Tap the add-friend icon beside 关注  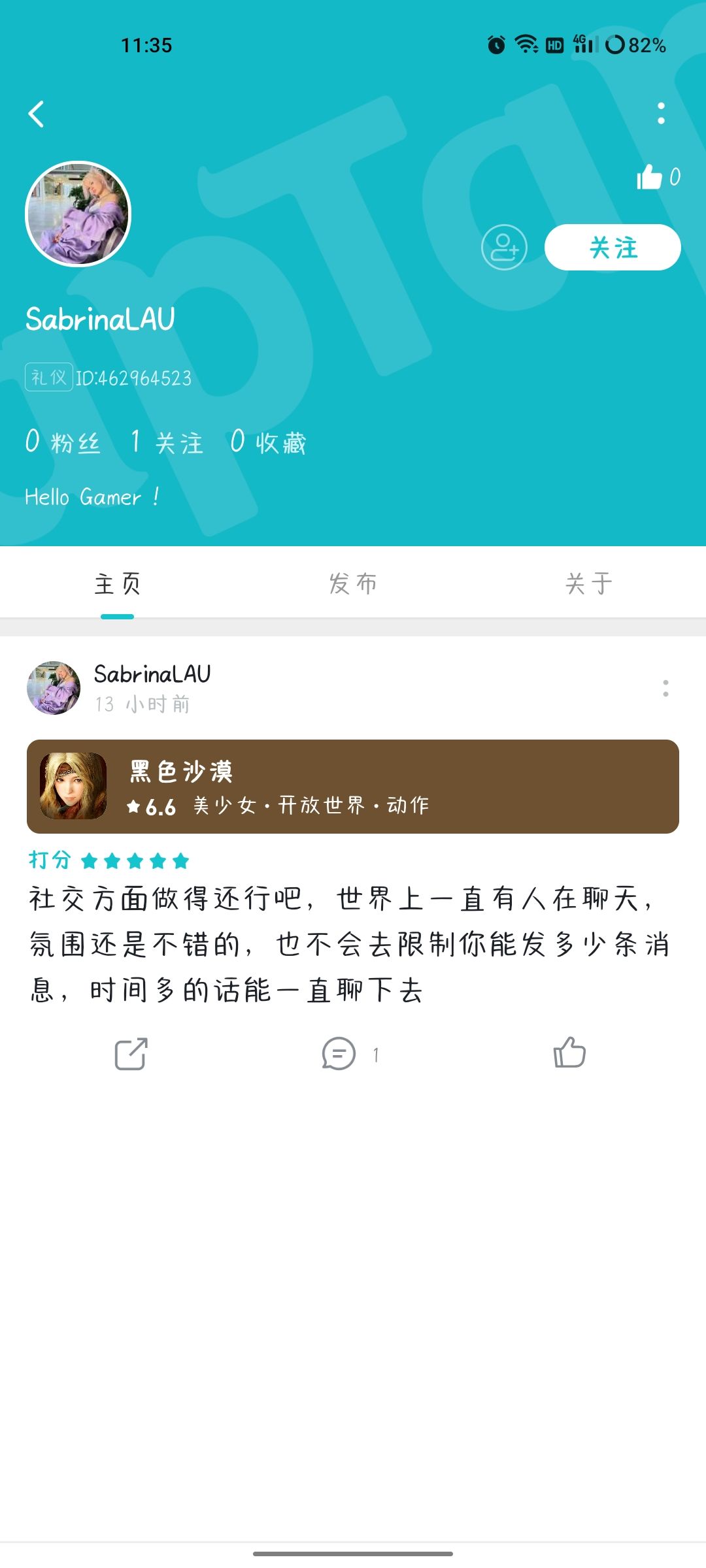pos(505,247)
